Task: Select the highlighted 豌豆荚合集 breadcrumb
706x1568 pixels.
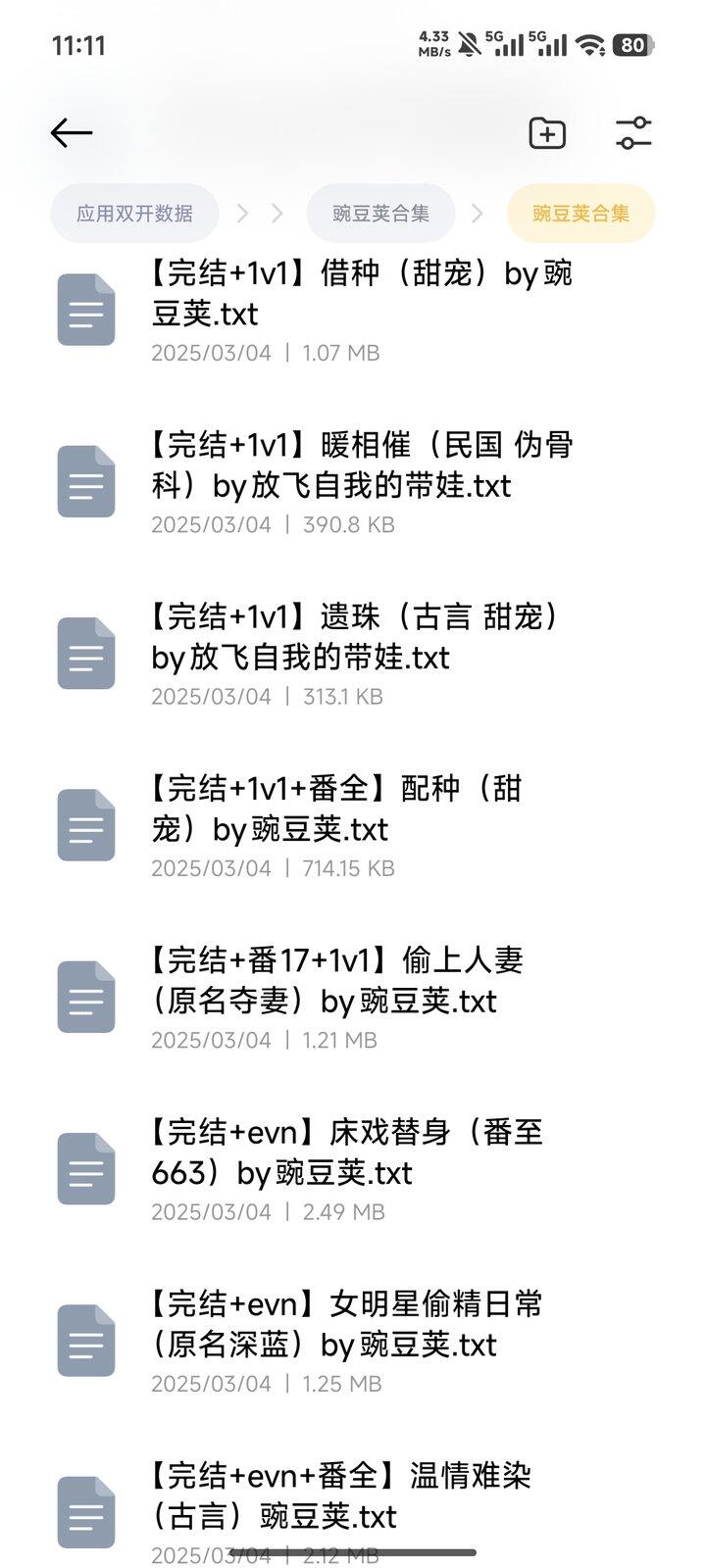Action: [x=580, y=213]
